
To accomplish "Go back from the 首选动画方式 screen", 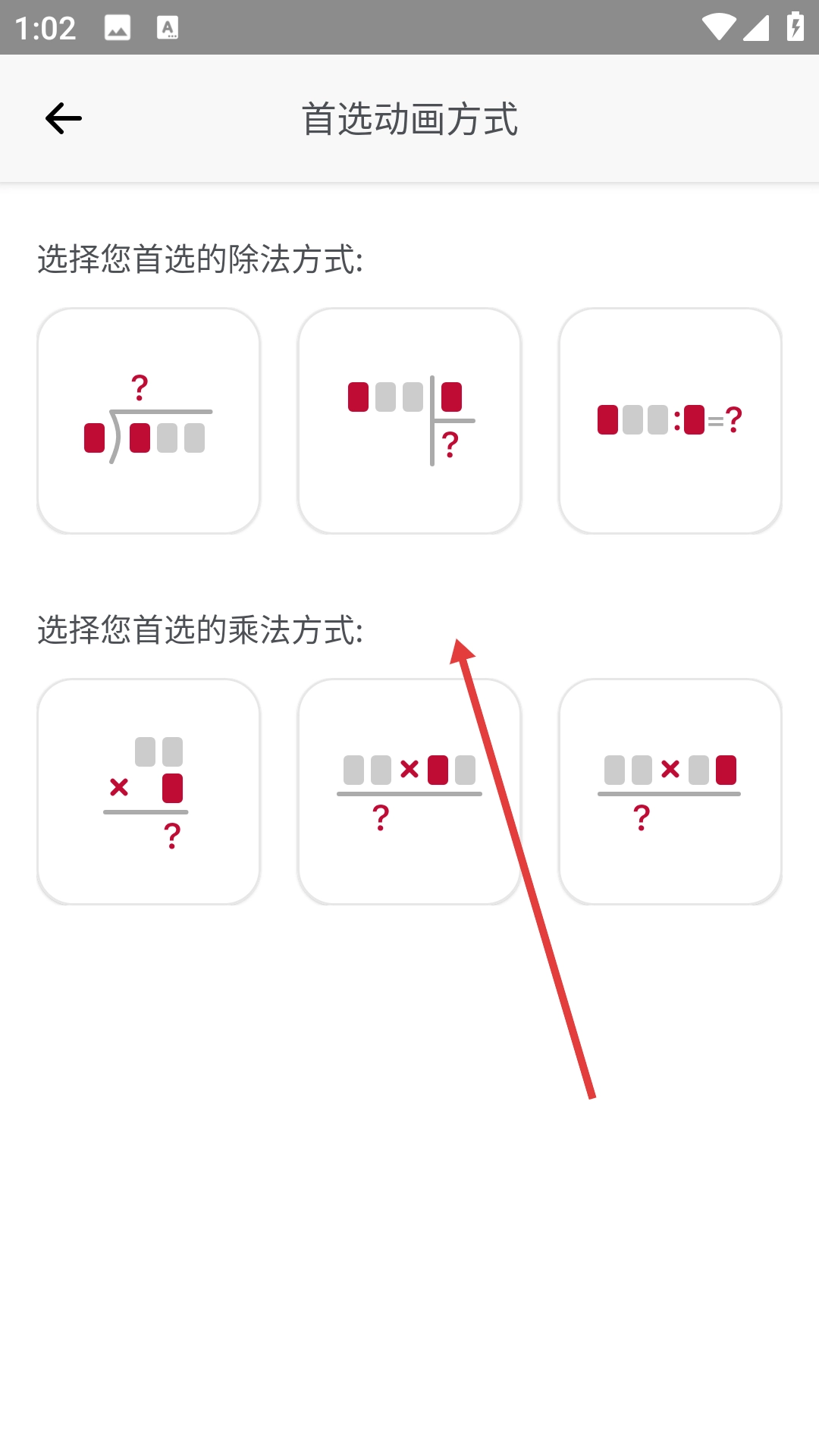I will pyautogui.click(x=64, y=118).
